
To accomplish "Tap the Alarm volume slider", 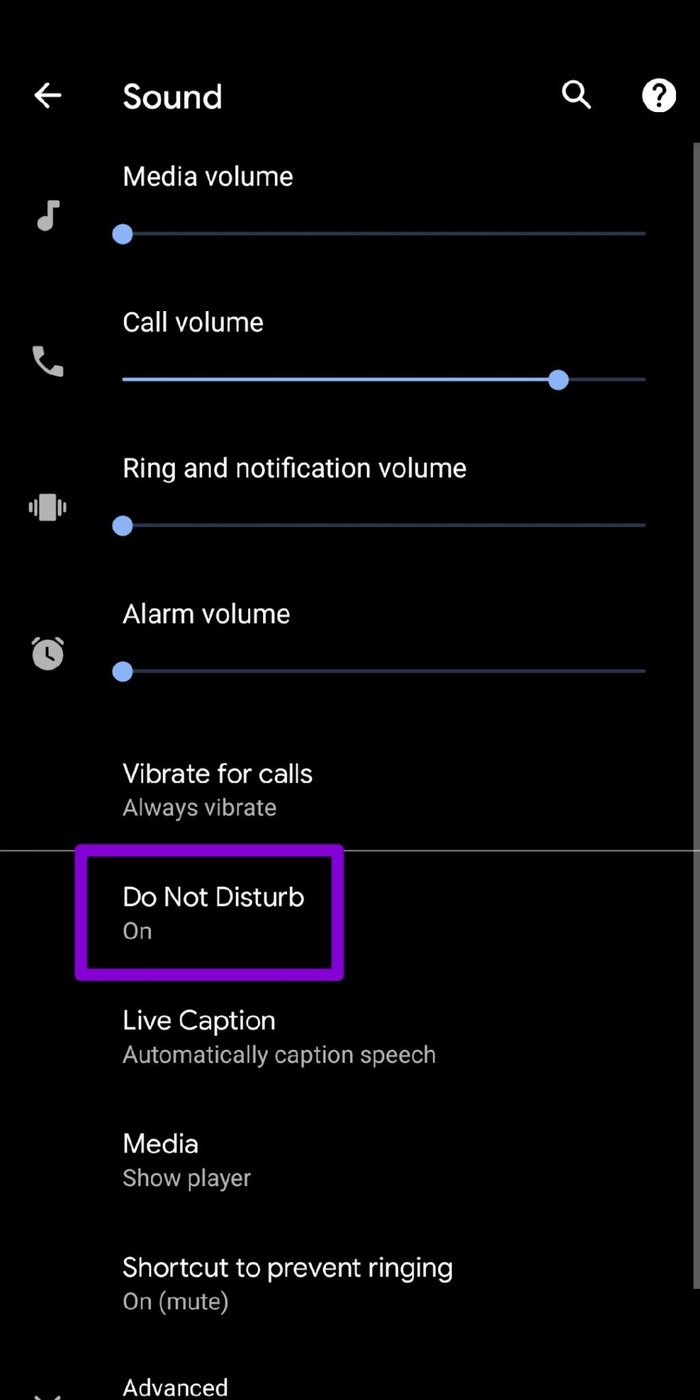I will 384,672.
